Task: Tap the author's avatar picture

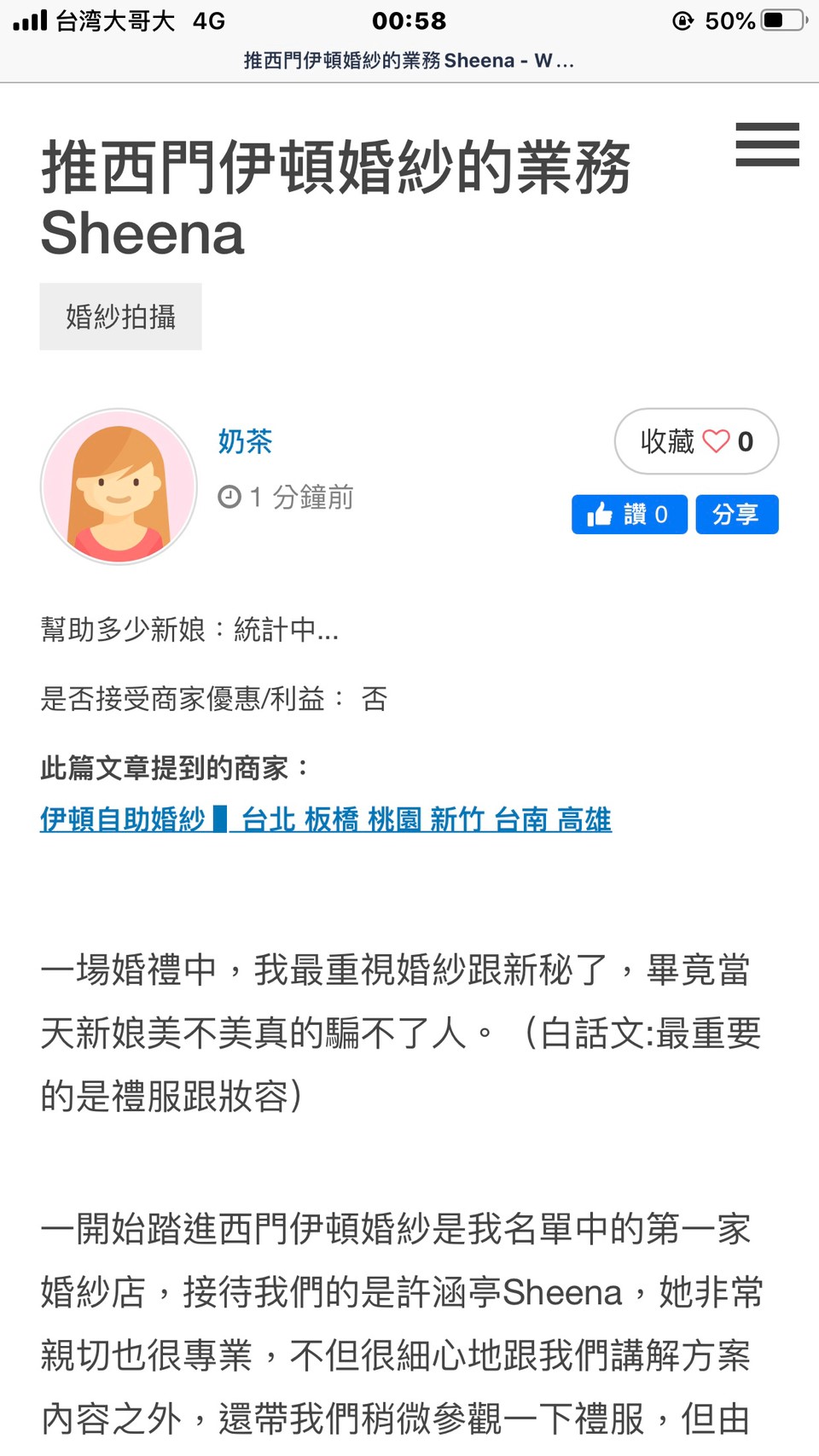Action: pyautogui.click(x=119, y=486)
